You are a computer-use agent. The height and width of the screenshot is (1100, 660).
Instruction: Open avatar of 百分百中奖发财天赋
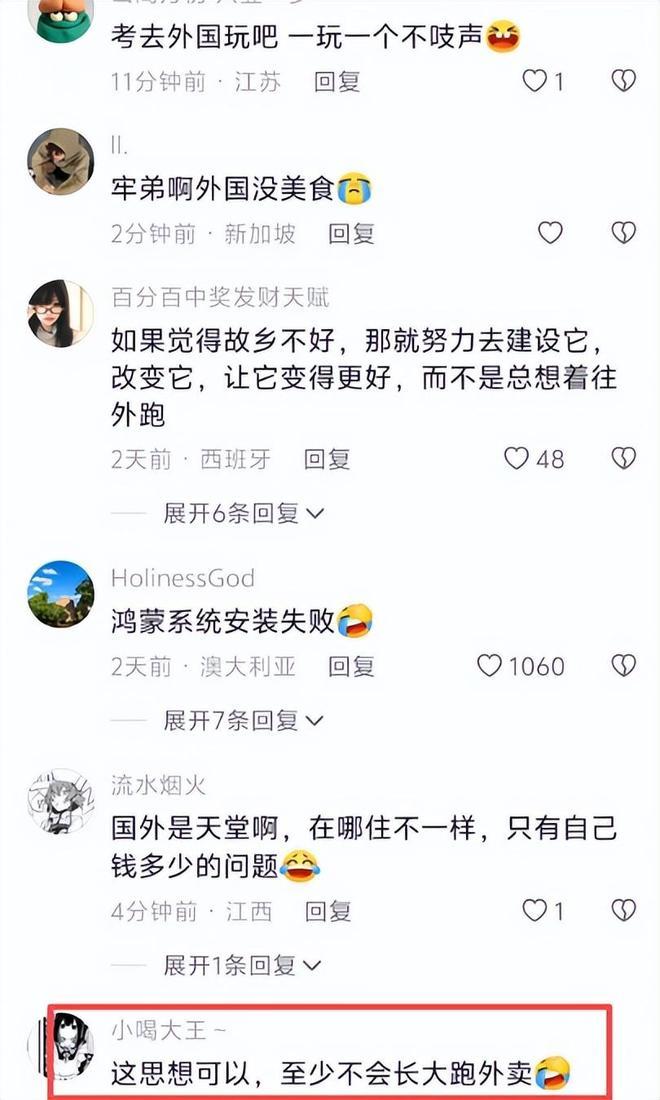tap(60, 314)
